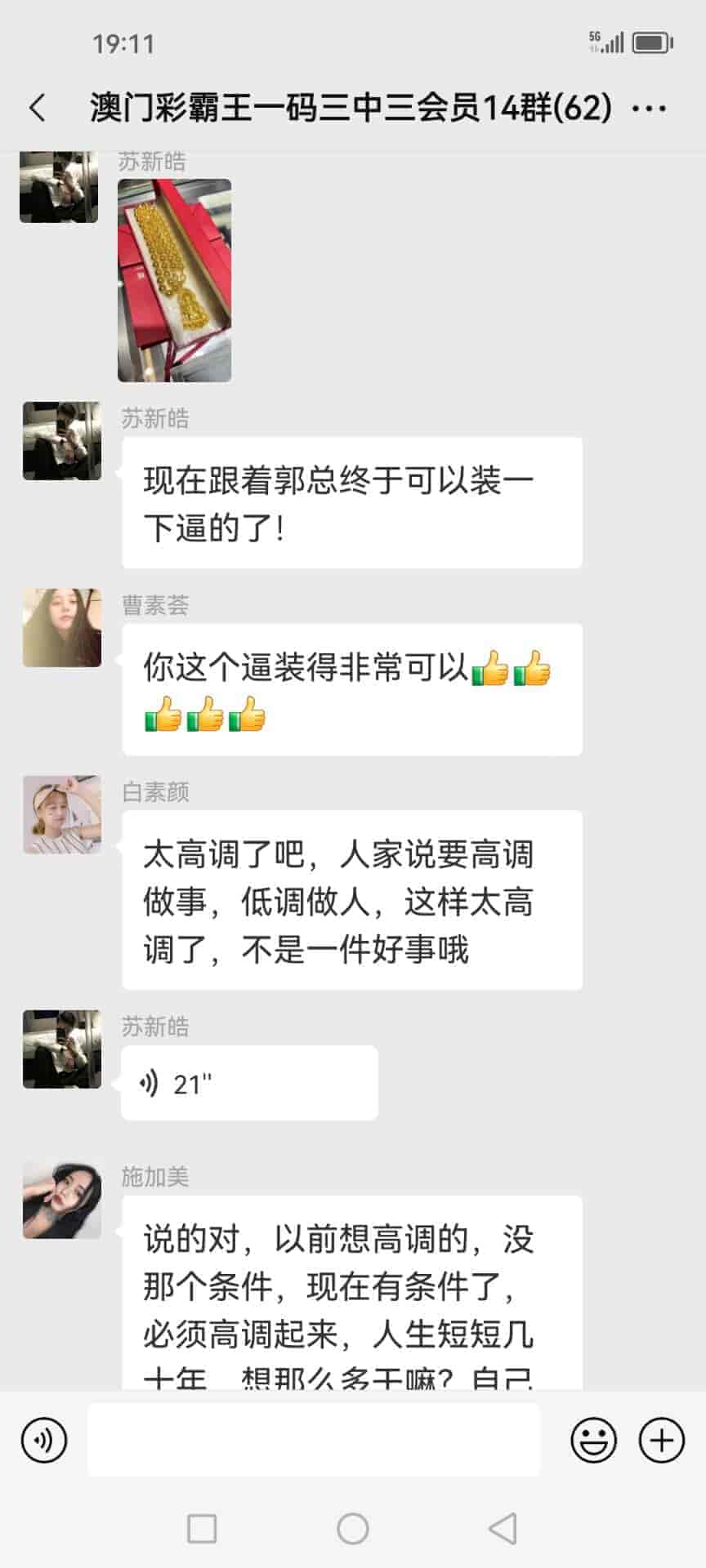The image size is (706, 1568).
Task: Open system home via circle button
Action: (353, 1528)
